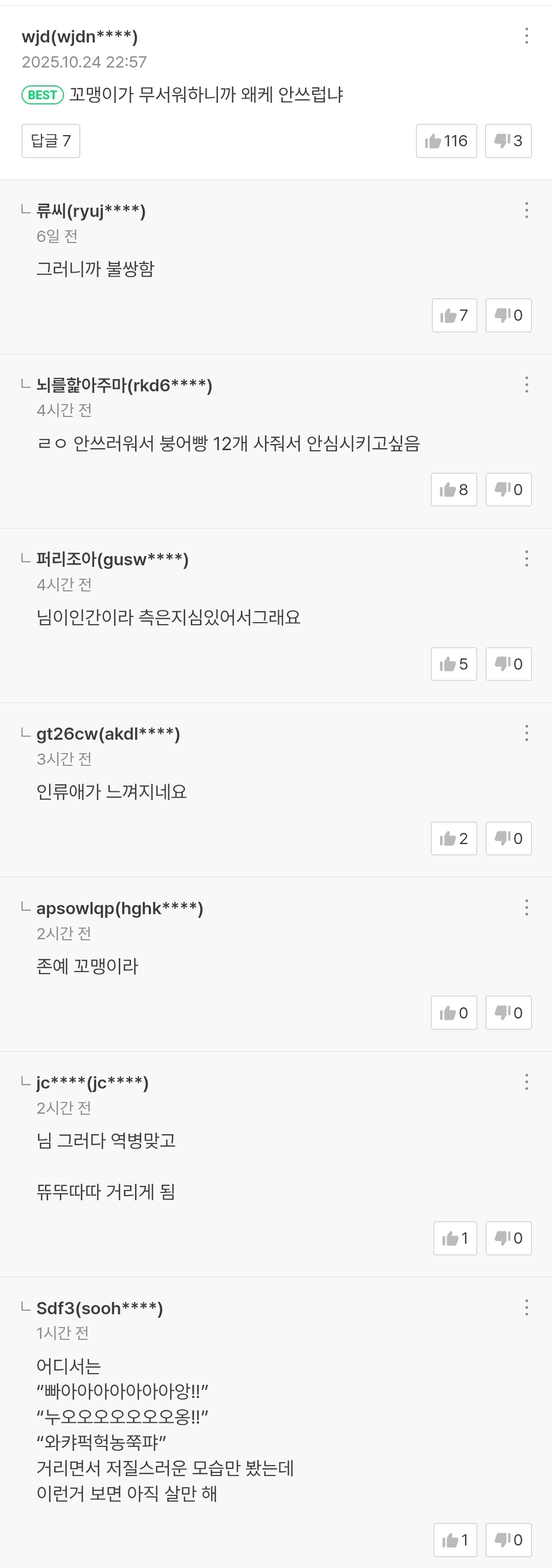This screenshot has width=552, height=1568.
Task: Tap the 답글 7 replies button
Action: click(x=51, y=141)
